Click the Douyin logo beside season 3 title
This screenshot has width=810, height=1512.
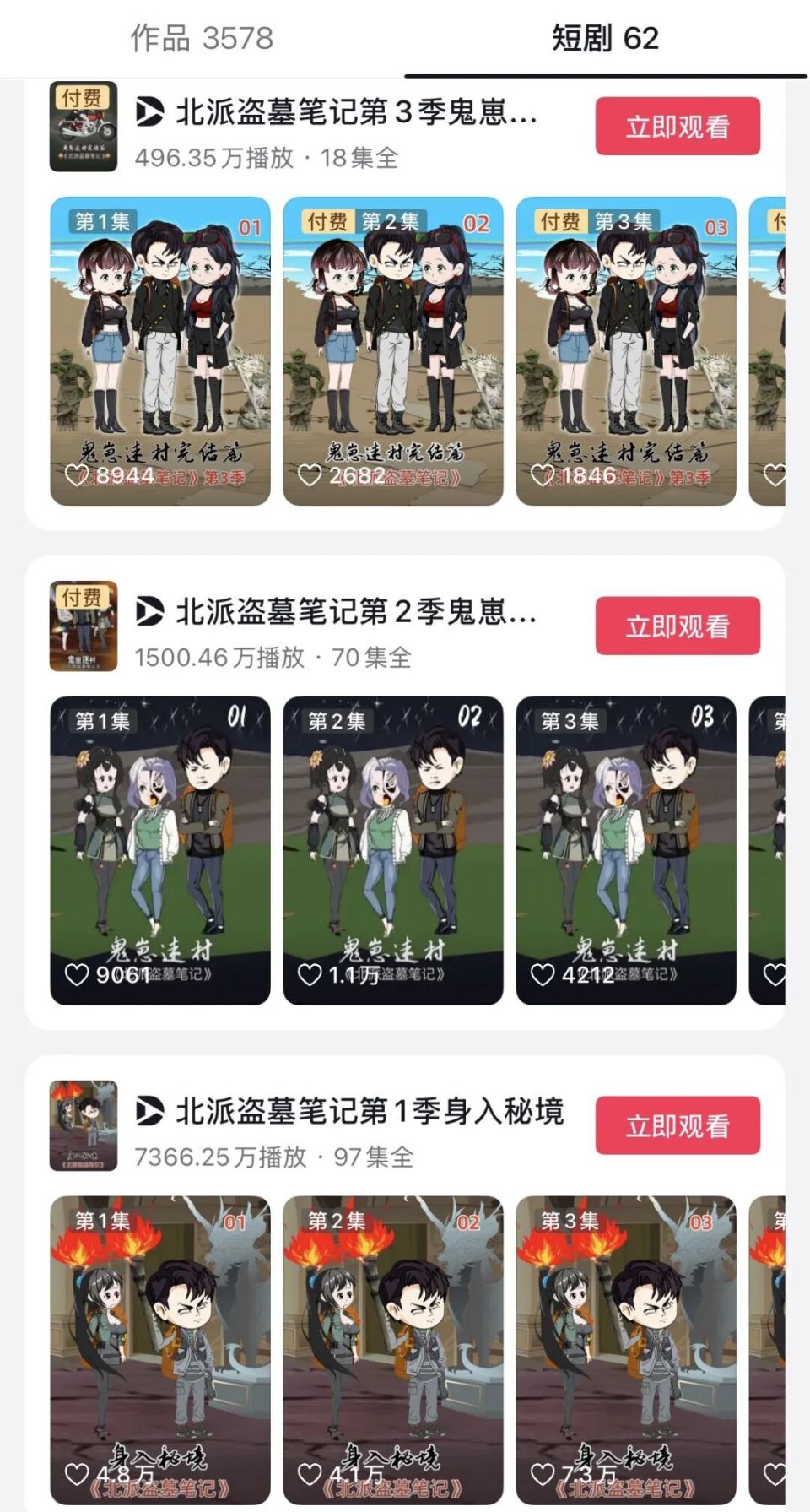148,112
